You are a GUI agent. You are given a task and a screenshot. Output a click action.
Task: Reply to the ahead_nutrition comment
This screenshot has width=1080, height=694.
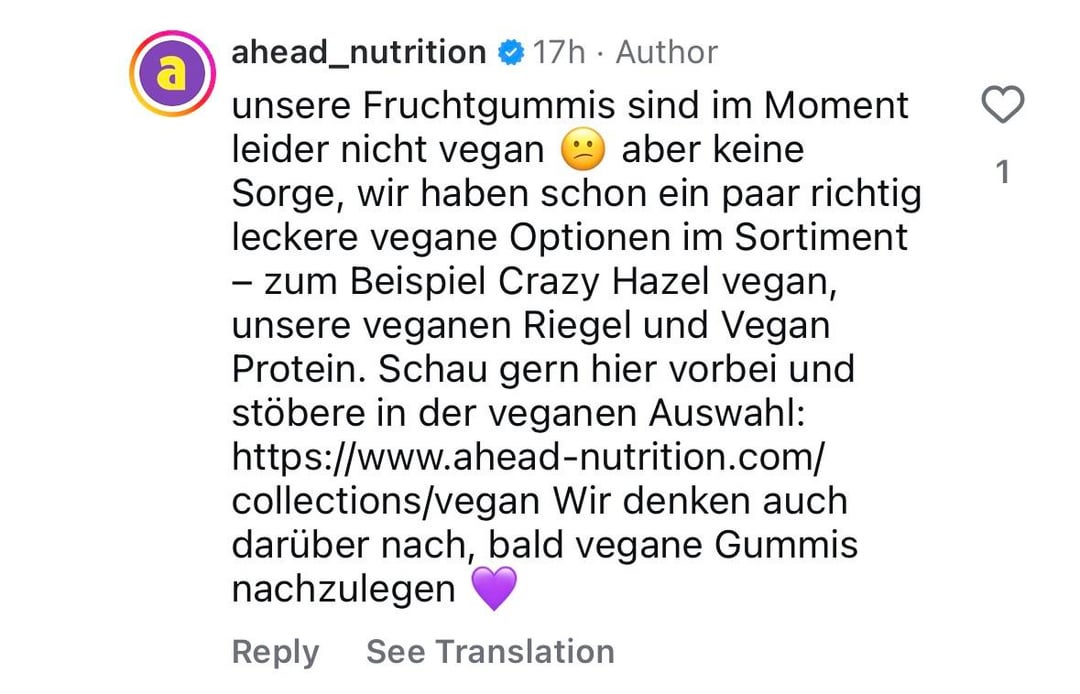[275, 652]
